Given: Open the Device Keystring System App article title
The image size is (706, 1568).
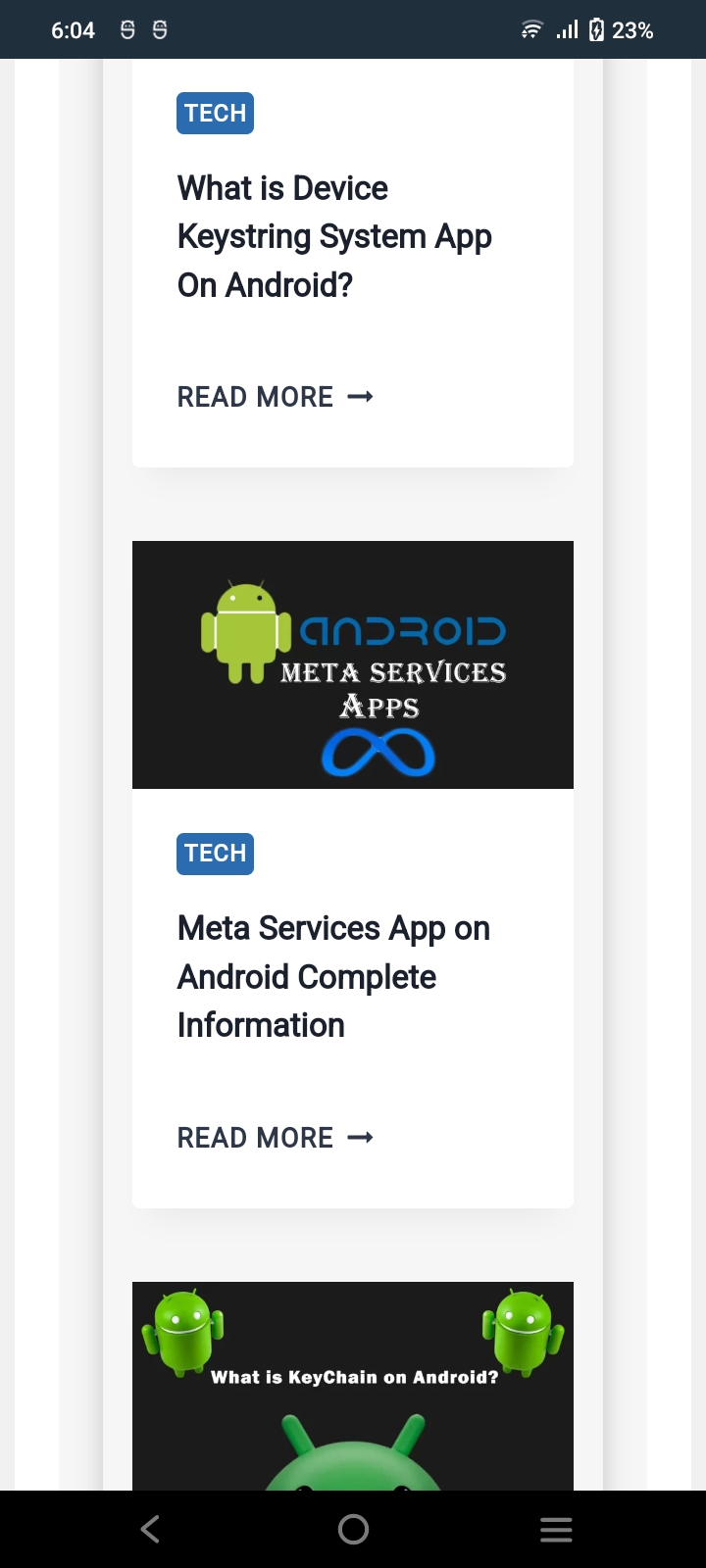Looking at the screenshot, I should (334, 236).
